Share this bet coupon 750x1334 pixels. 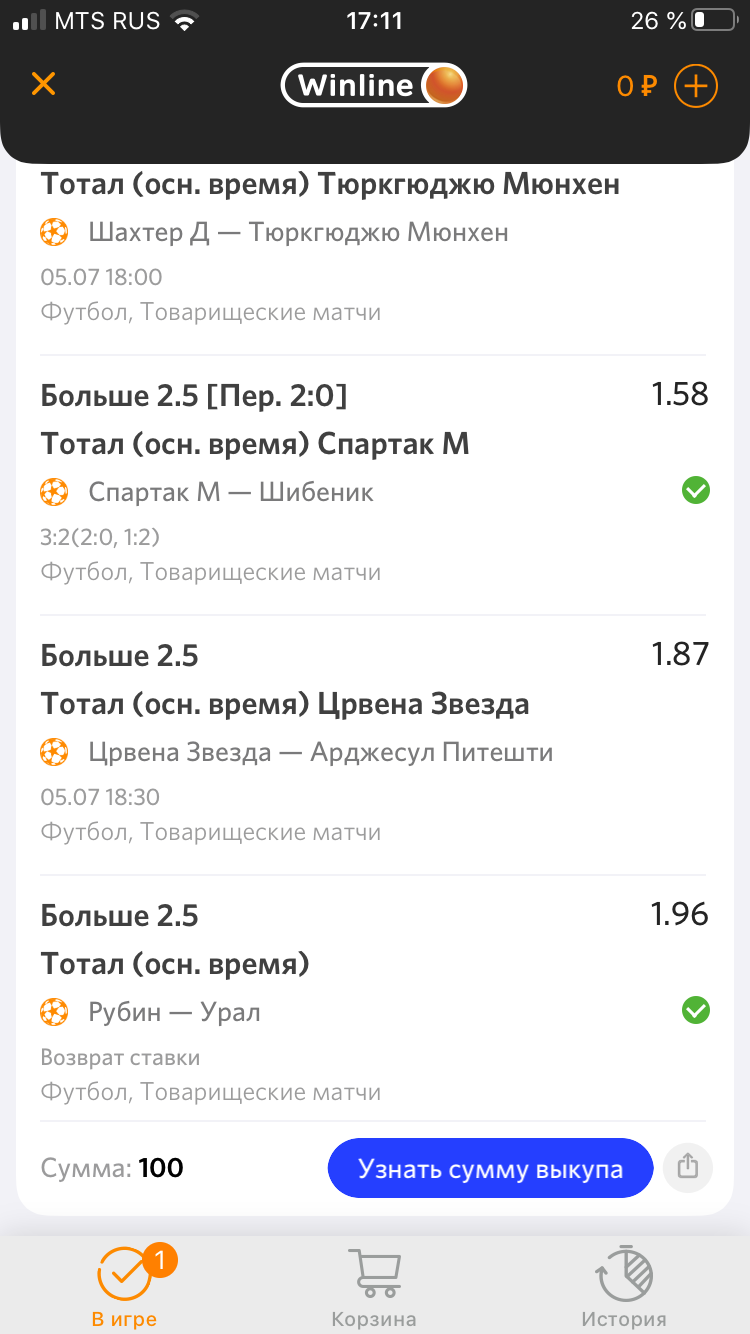[687, 1167]
